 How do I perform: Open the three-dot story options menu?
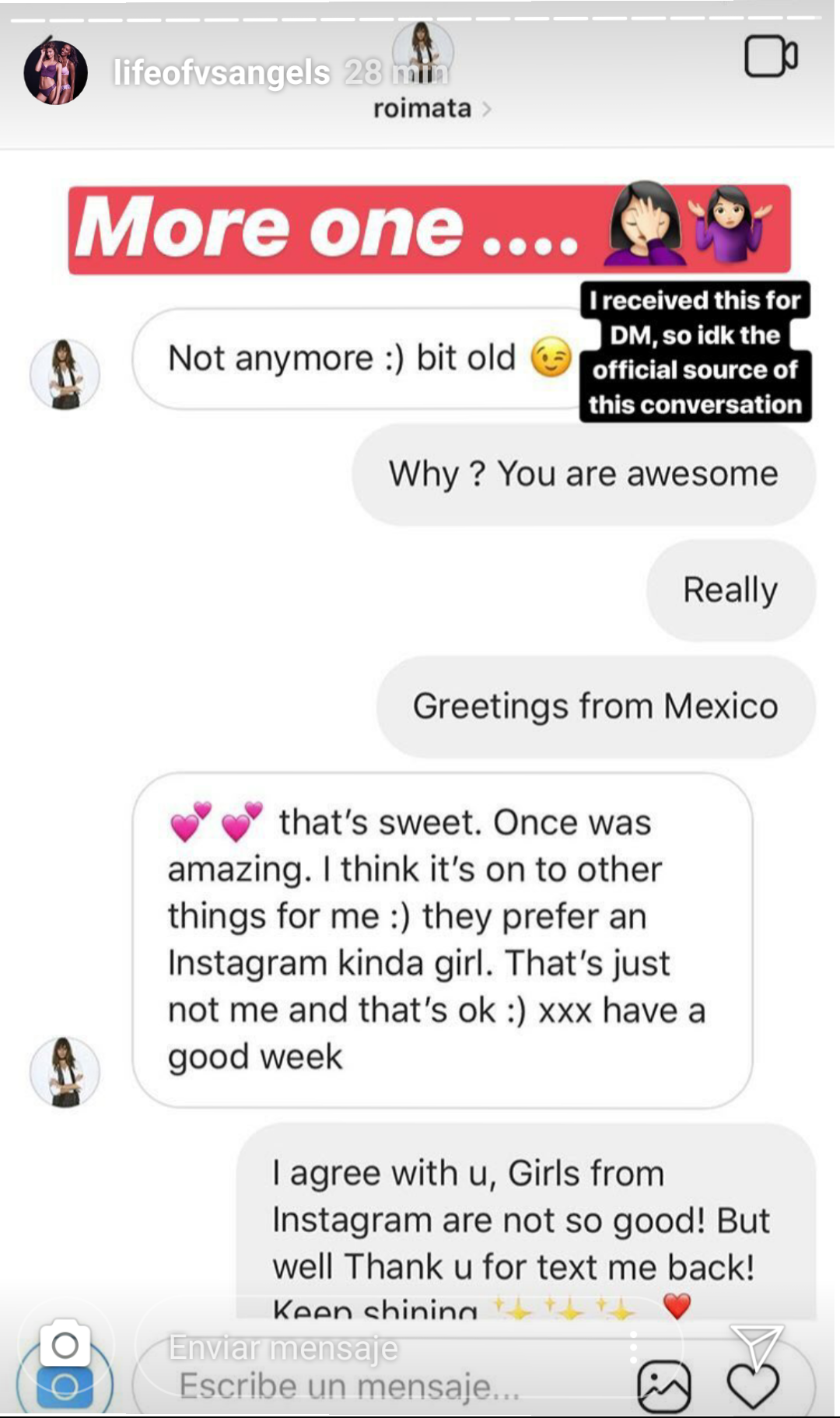[634, 1346]
